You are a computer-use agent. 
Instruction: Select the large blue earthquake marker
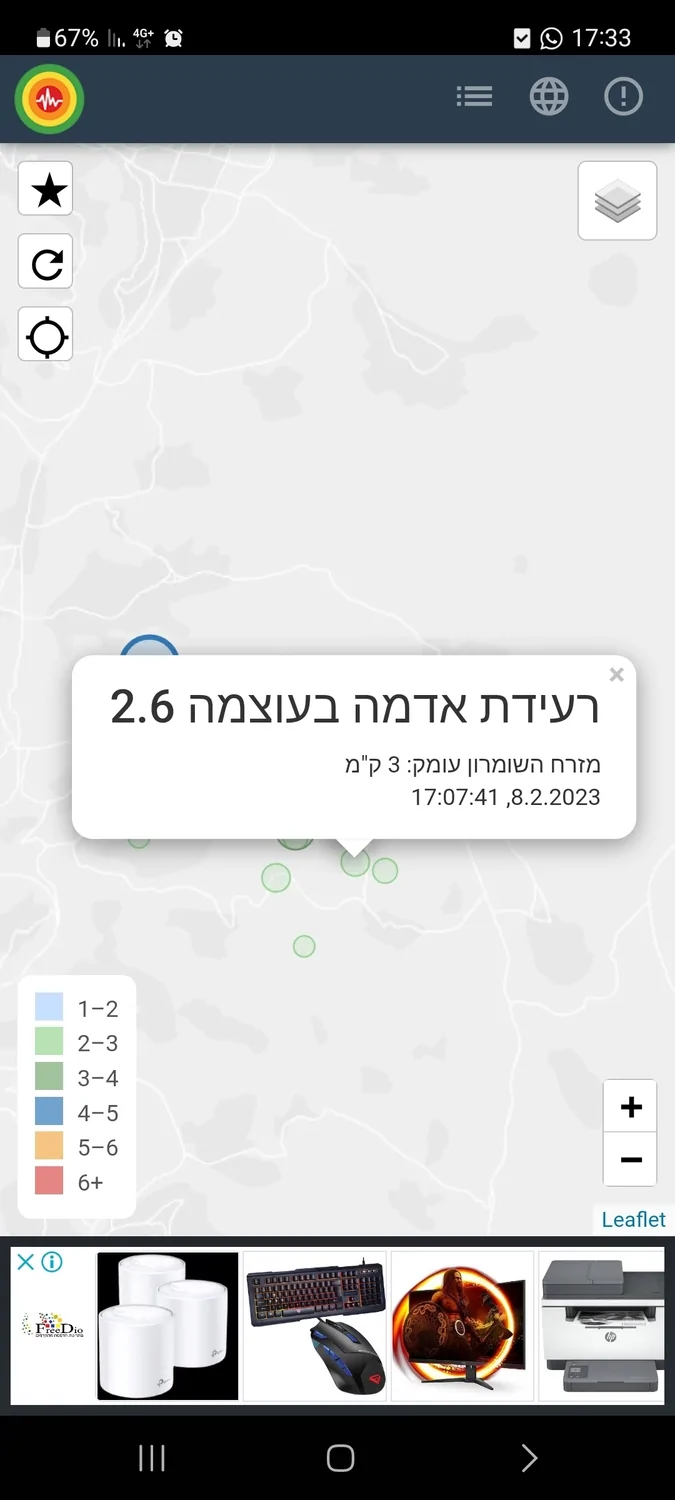point(147,645)
